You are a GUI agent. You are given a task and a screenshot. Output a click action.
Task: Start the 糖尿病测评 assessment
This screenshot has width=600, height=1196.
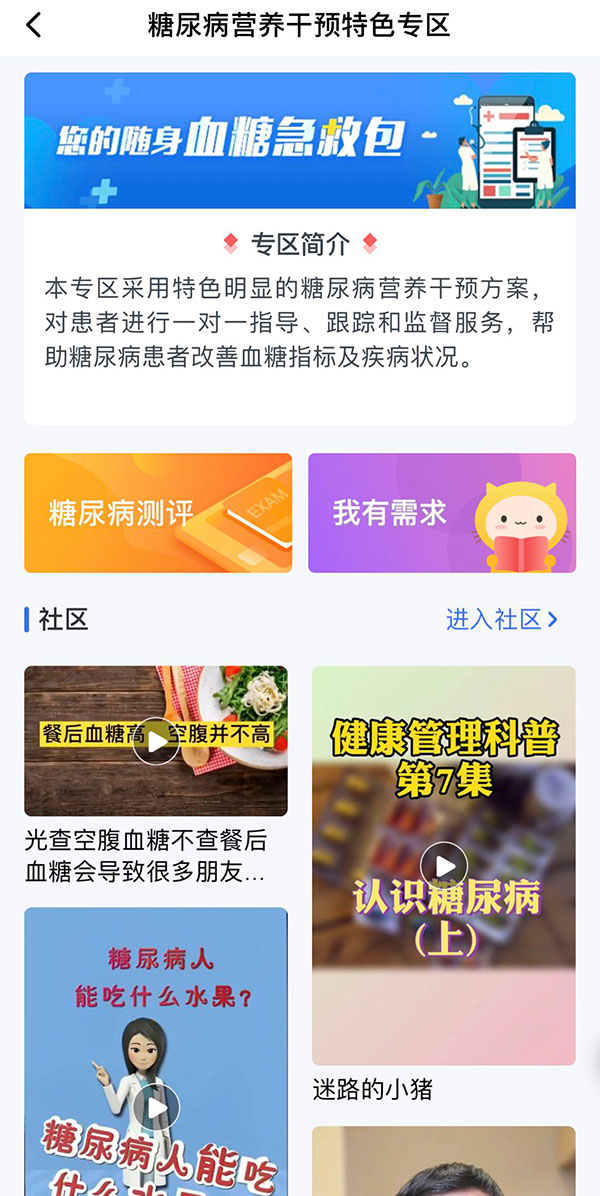pyautogui.click(x=158, y=513)
